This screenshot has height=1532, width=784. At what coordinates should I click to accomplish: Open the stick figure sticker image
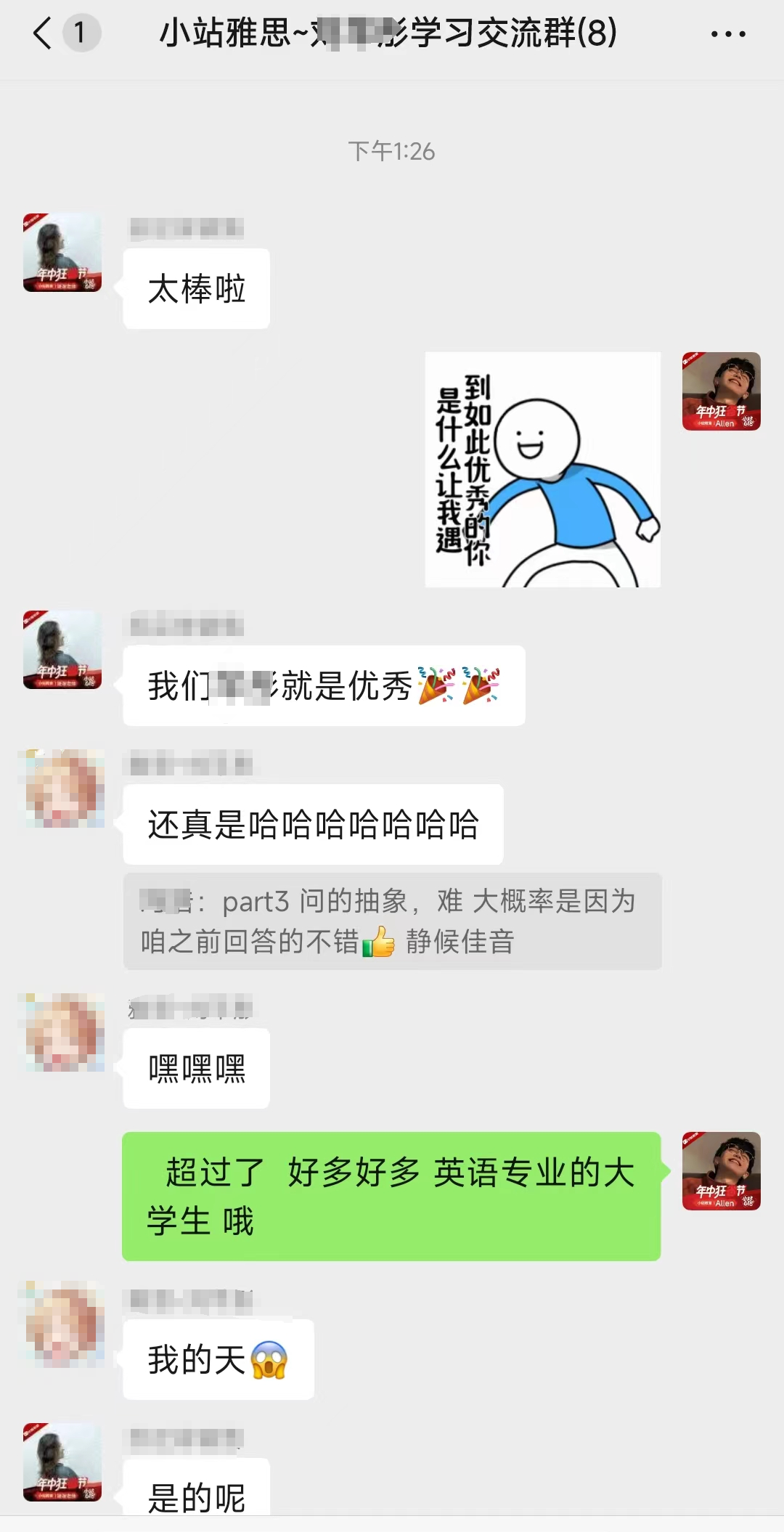point(543,470)
